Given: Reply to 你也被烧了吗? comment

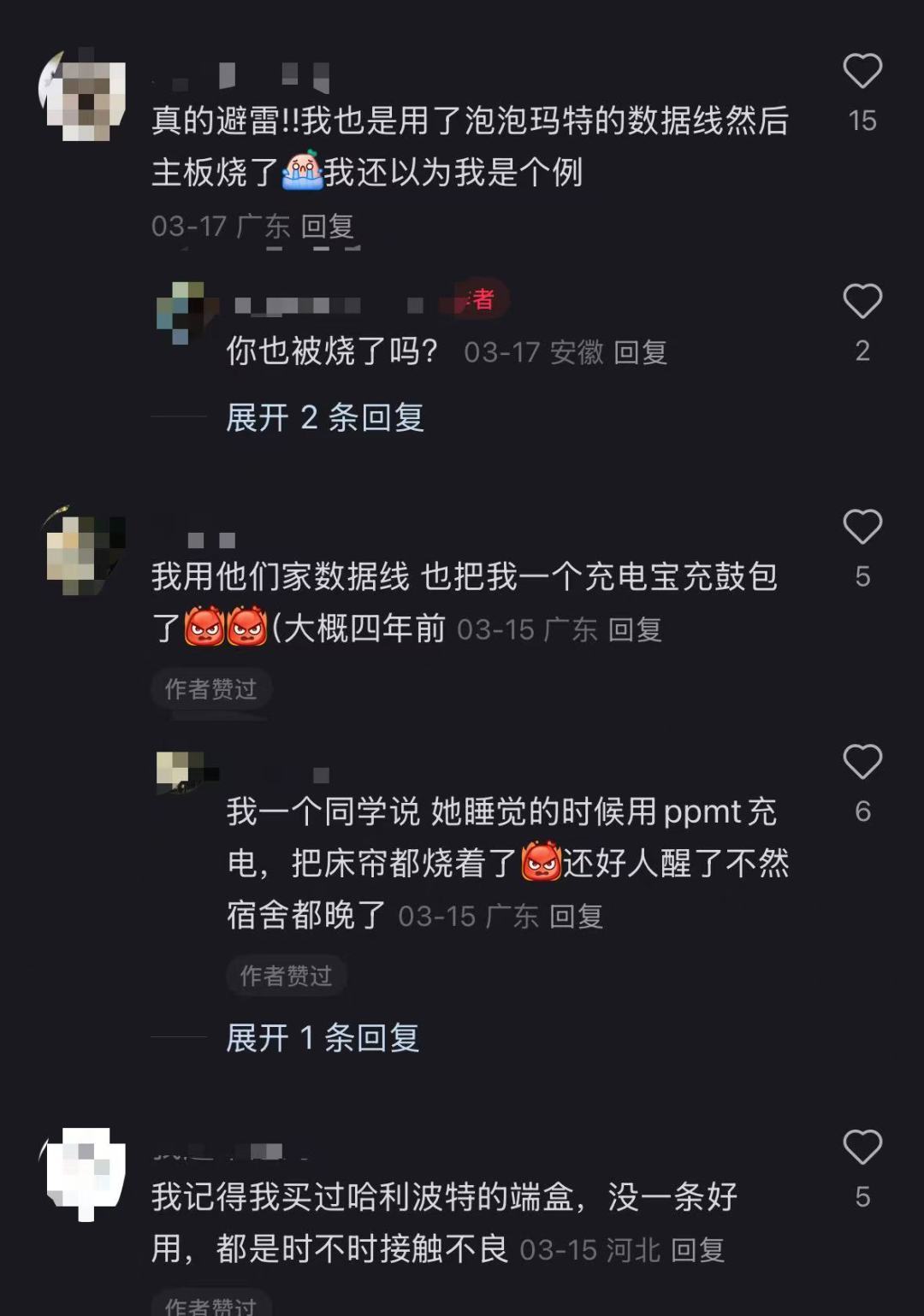Looking at the screenshot, I should (x=640, y=352).
